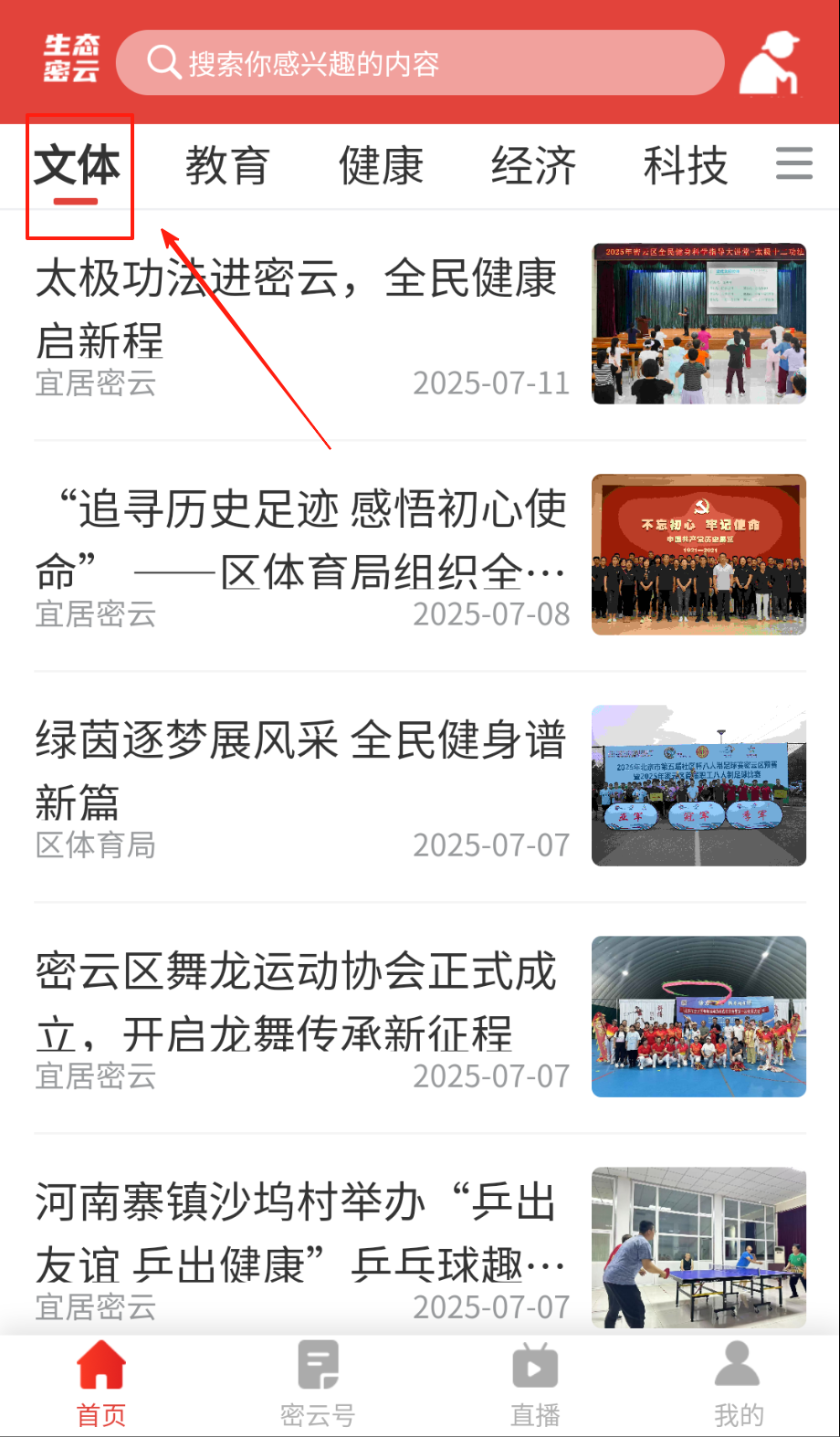Select the 文体 tab
This screenshot has width=840, height=1437.
pyautogui.click(x=78, y=167)
